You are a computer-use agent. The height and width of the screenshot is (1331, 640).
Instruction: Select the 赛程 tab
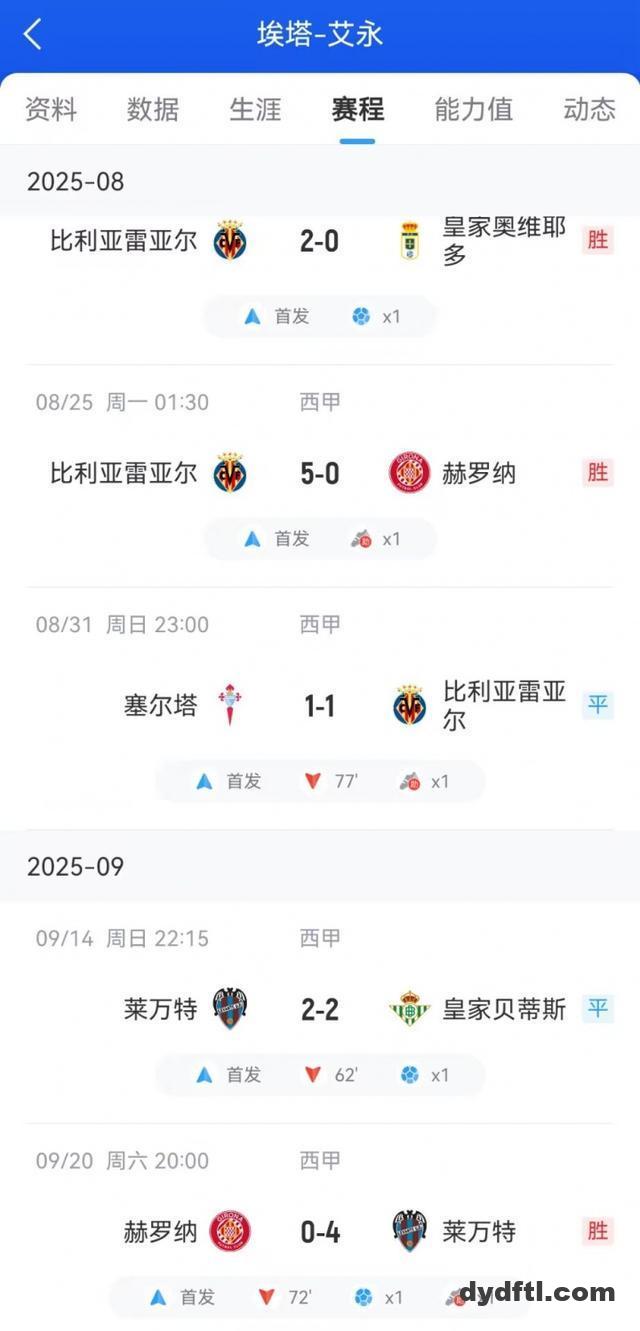[357, 109]
